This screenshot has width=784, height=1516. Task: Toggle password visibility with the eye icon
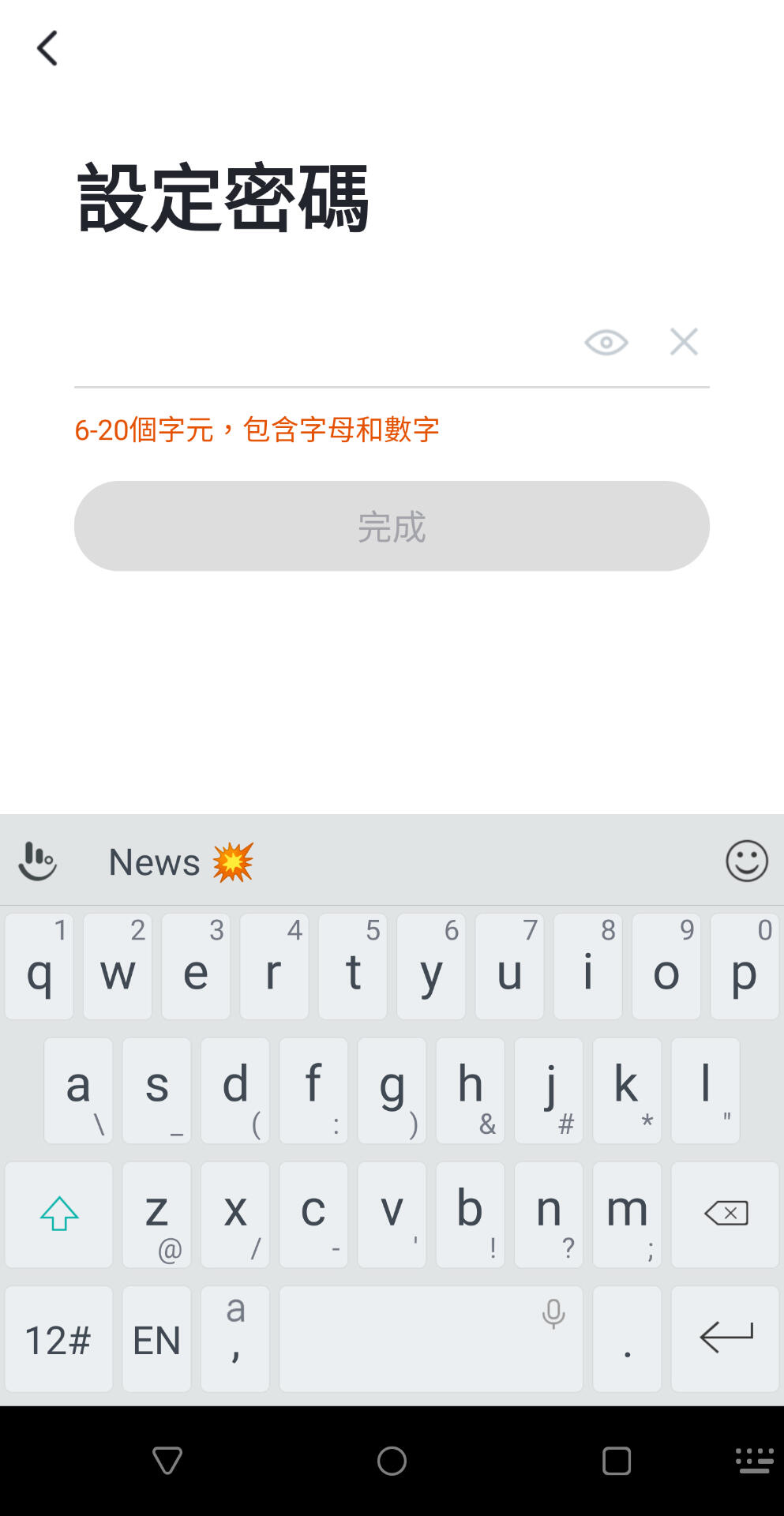pos(606,343)
